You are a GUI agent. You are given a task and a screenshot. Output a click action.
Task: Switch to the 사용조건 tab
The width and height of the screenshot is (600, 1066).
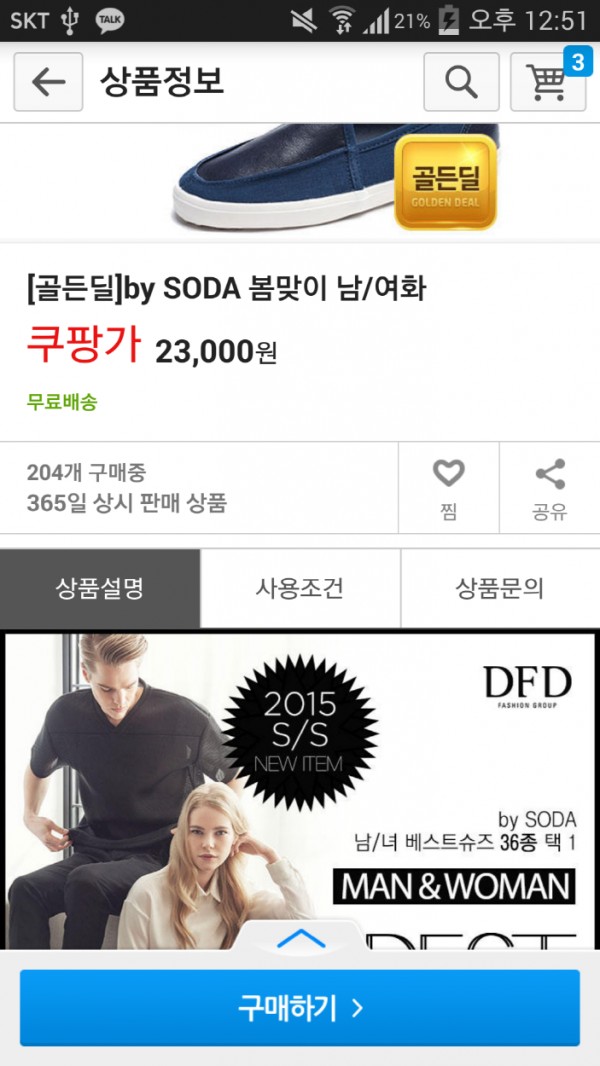[x=300, y=588]
